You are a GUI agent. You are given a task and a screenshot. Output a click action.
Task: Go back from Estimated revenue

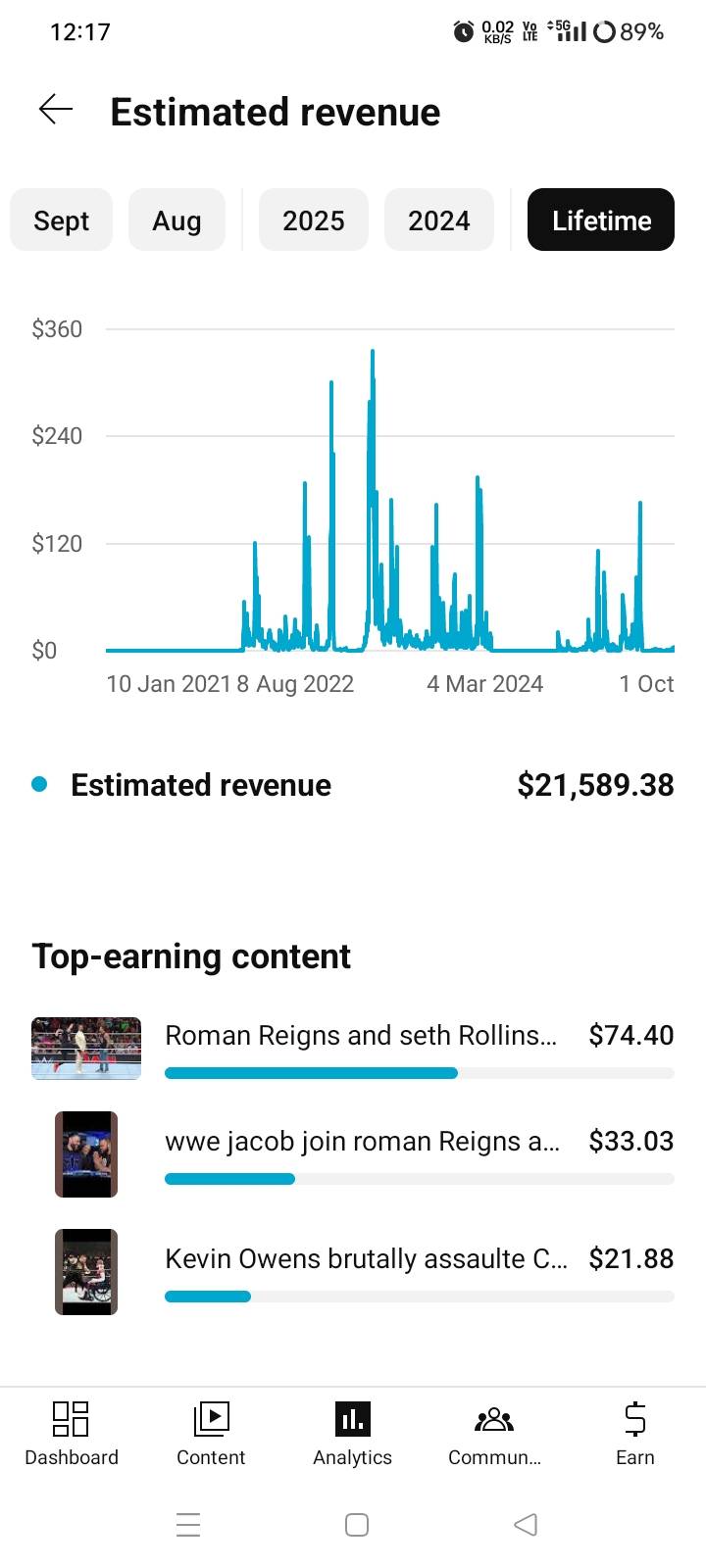56,110
